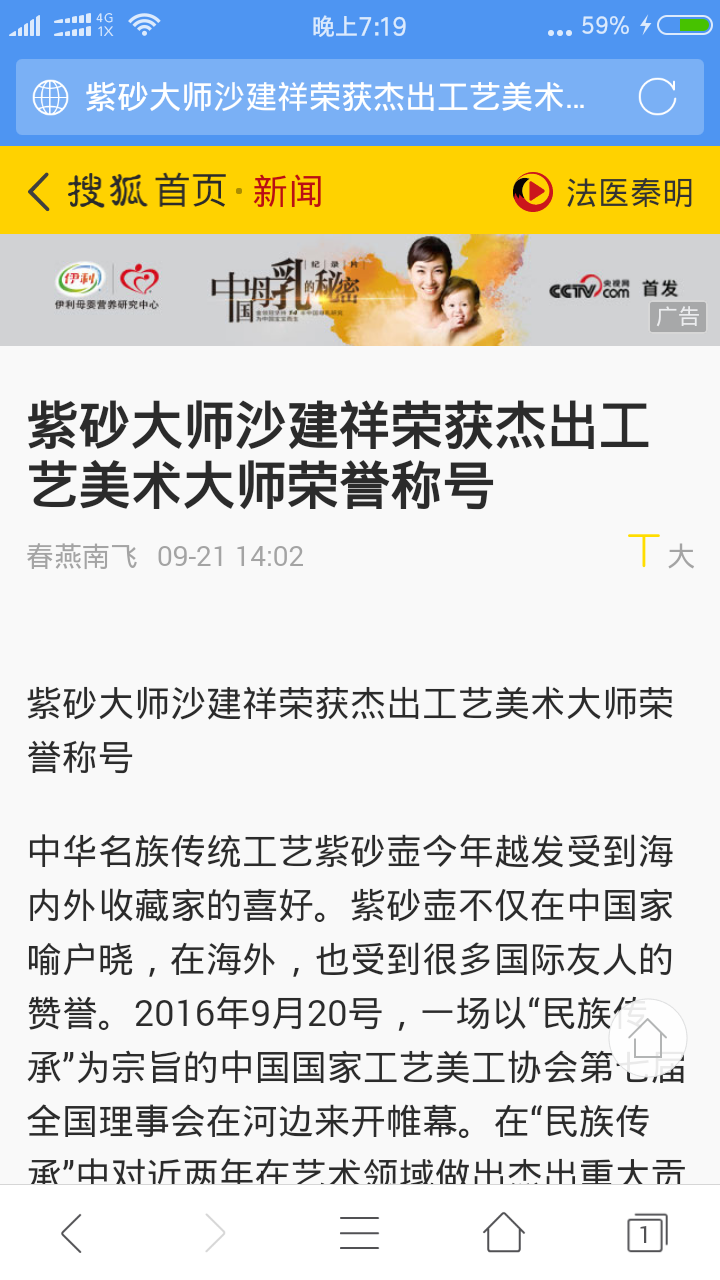Open the 新闻 channel link

coord(287,191)
